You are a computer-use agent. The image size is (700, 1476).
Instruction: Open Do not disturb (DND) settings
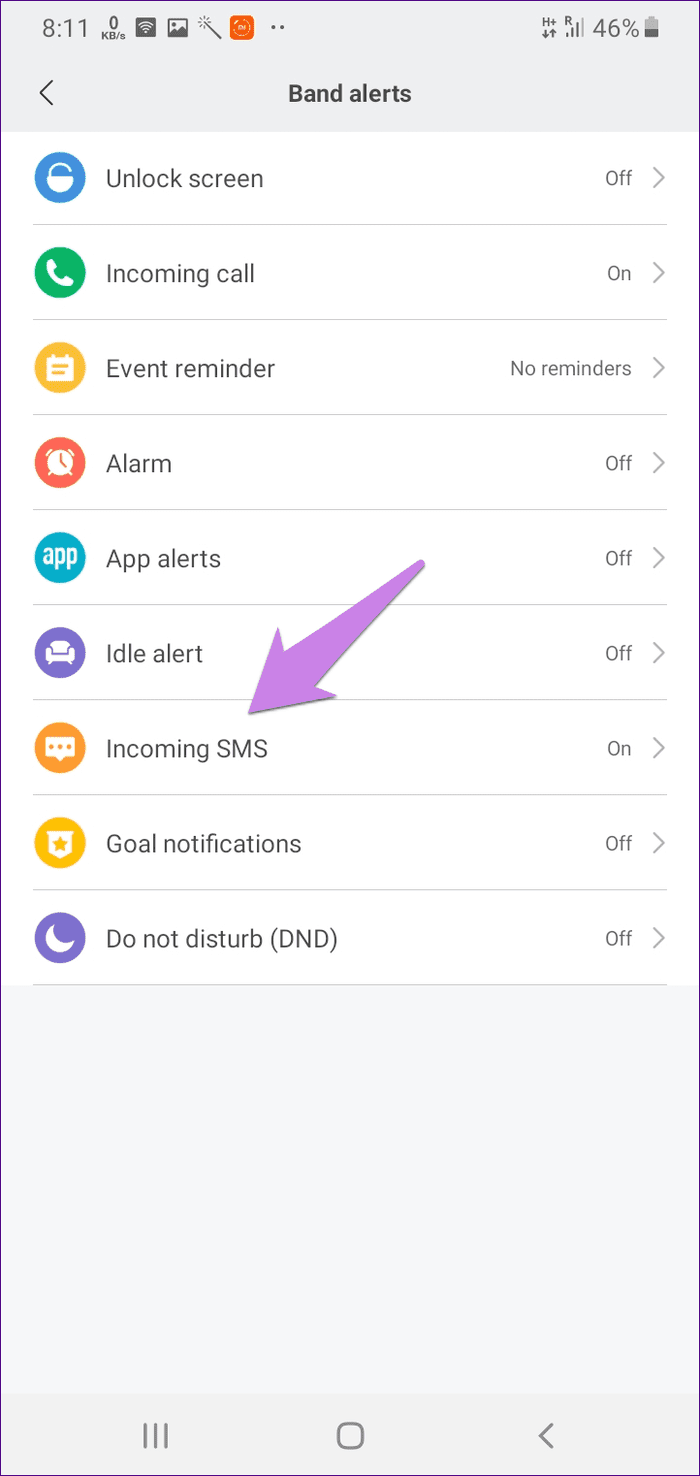(350, 938)
